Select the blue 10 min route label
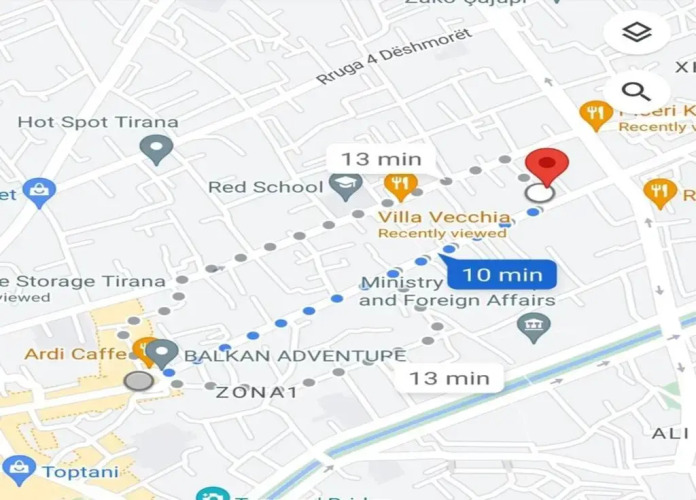 pyautogui.click(x=501, y=273)
